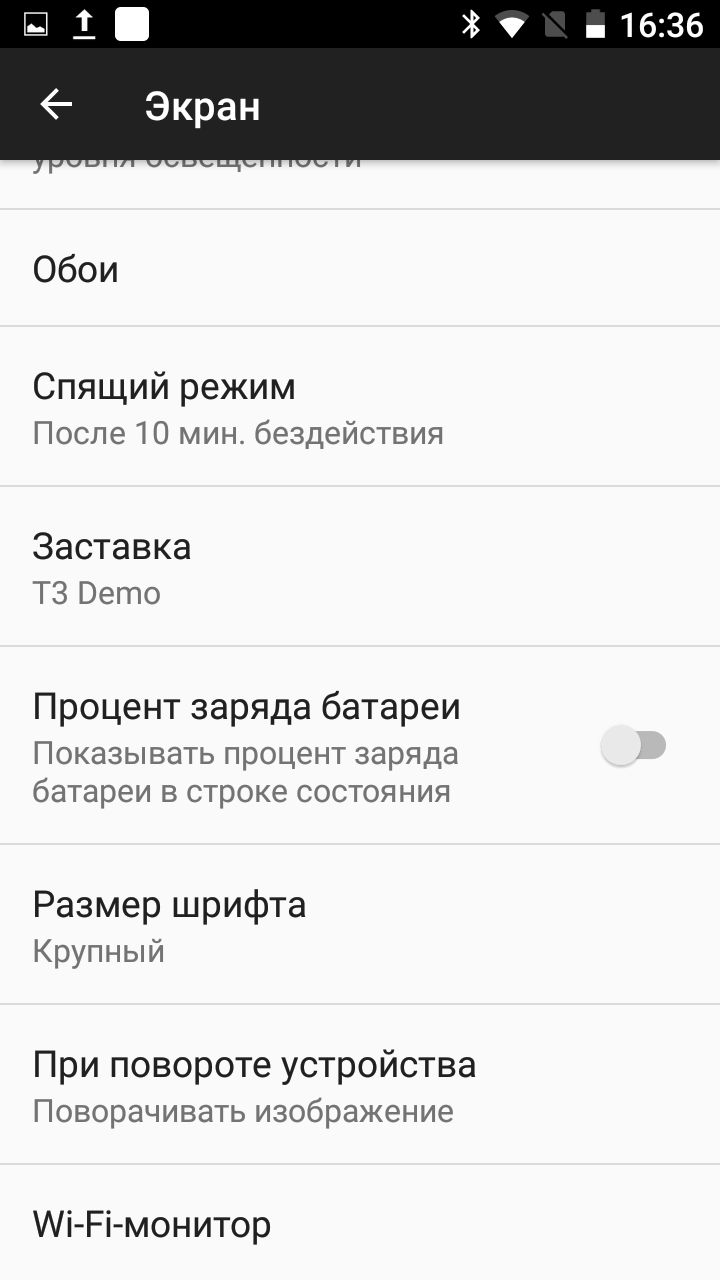720x1280 pixels.
Task: Open the Заставка screensaver setting
Action: click(x=360, y=567)
